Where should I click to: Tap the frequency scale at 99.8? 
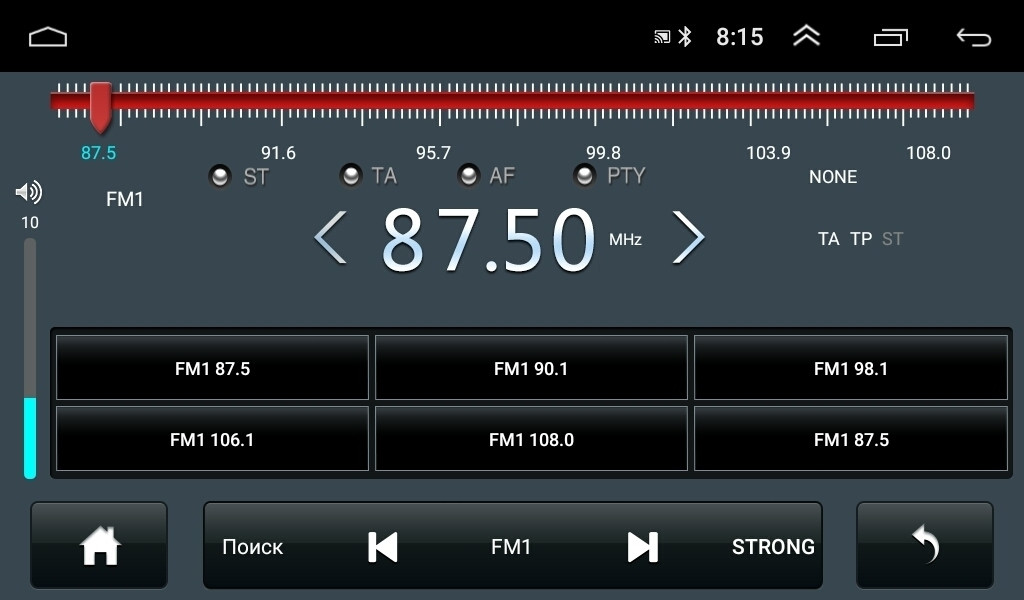603,102
